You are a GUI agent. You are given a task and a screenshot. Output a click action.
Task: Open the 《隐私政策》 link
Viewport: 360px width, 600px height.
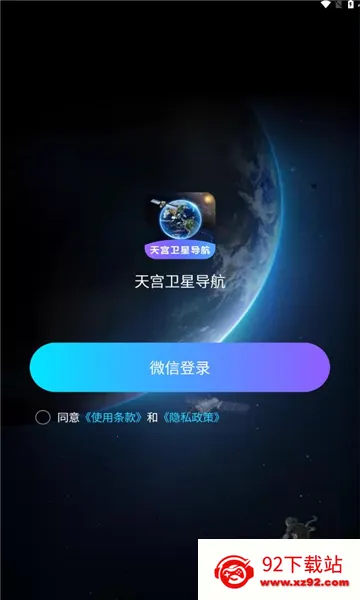coord(191,417)
